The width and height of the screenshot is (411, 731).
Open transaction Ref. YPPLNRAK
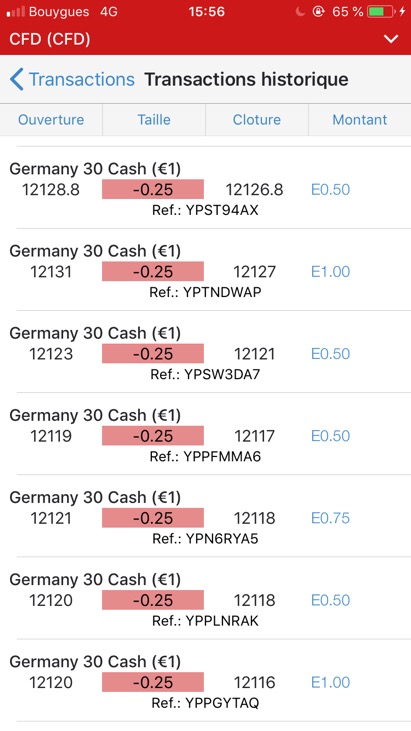(x=206, y=598)
